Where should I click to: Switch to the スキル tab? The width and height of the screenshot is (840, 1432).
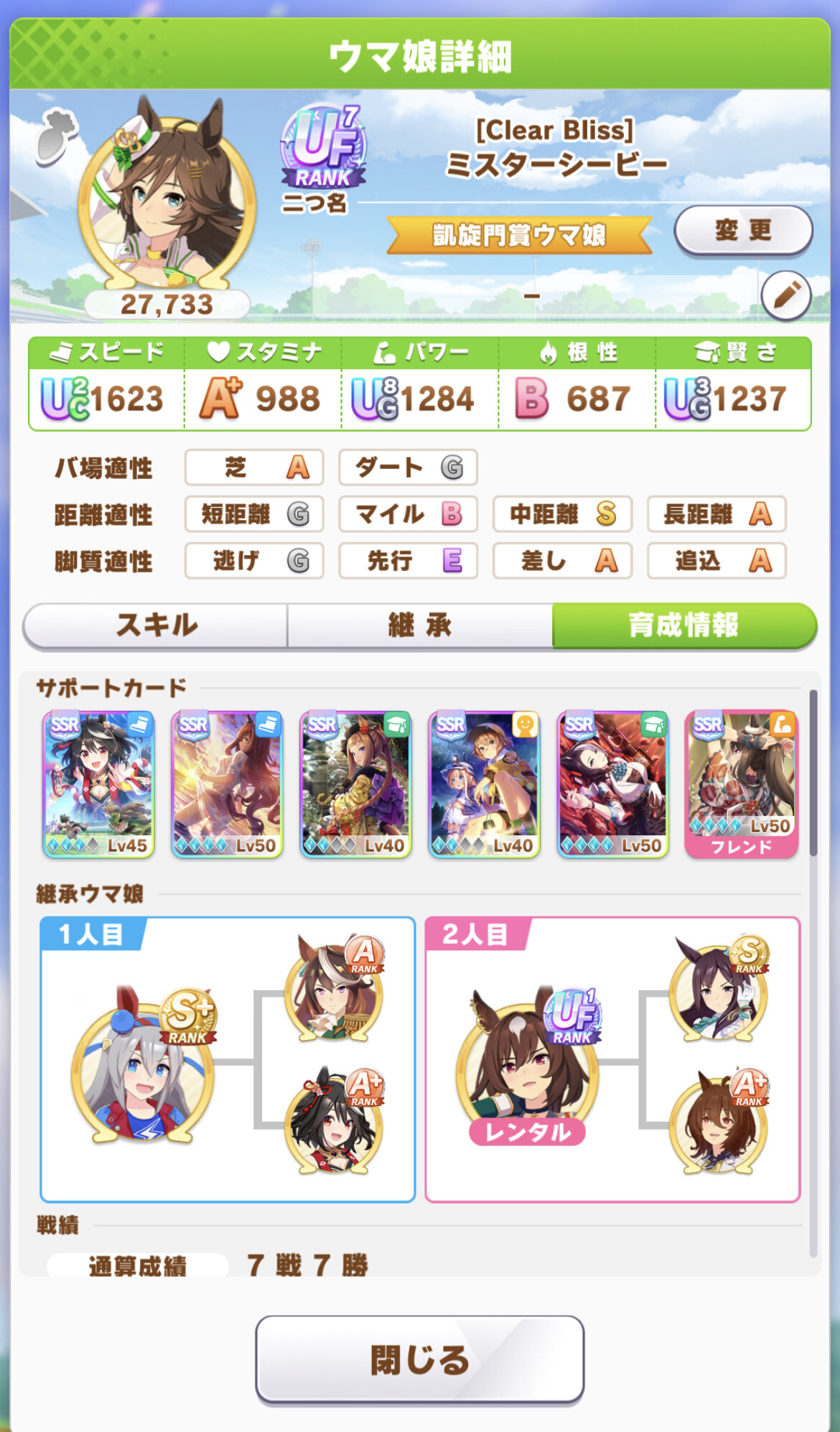point(156,625)
